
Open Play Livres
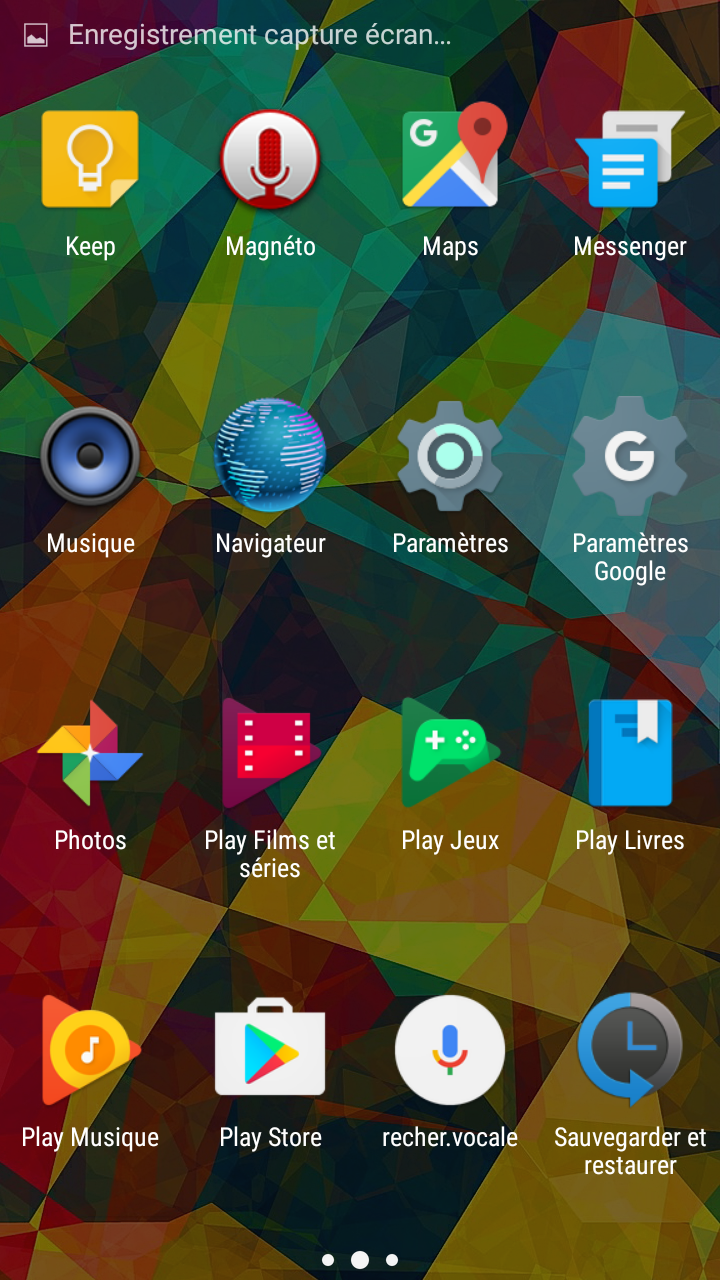630,754
